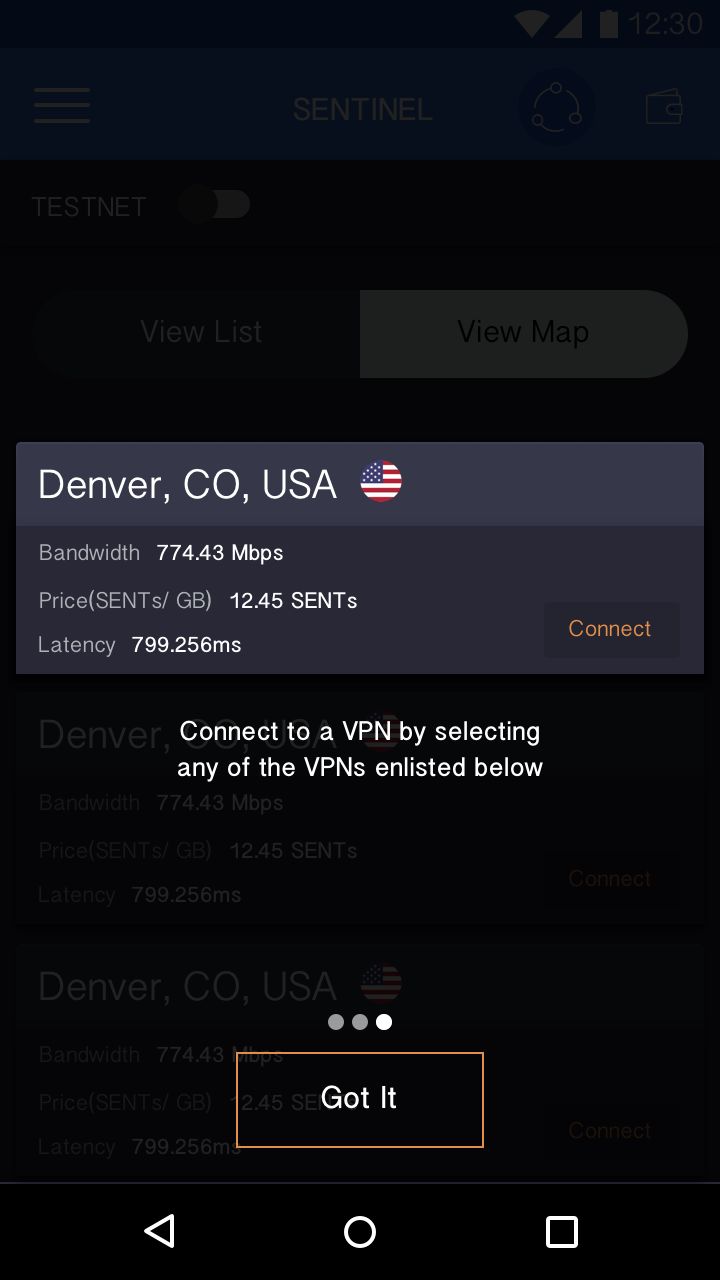Go back using the system back button
720x1280 pixels.
[159, 1231]
